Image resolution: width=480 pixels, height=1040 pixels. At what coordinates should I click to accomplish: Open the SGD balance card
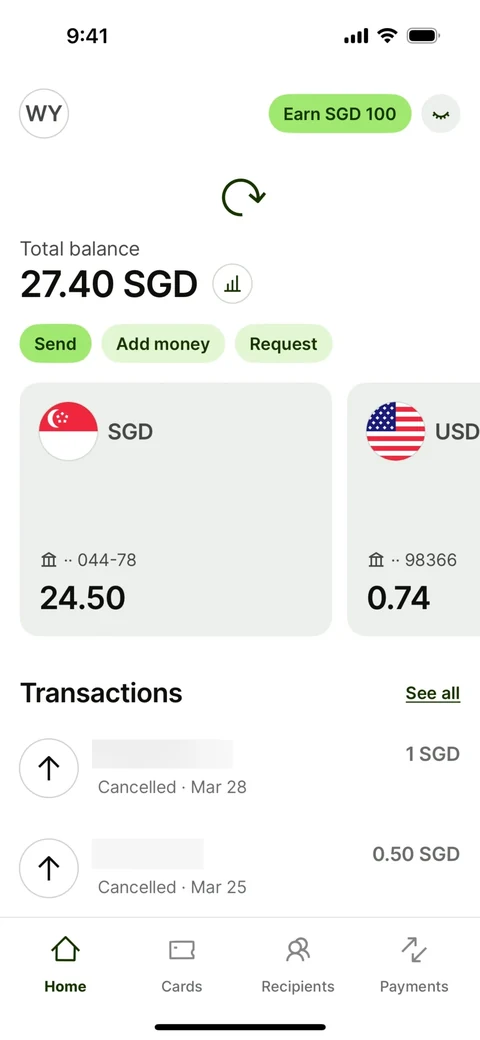point(176,509)
